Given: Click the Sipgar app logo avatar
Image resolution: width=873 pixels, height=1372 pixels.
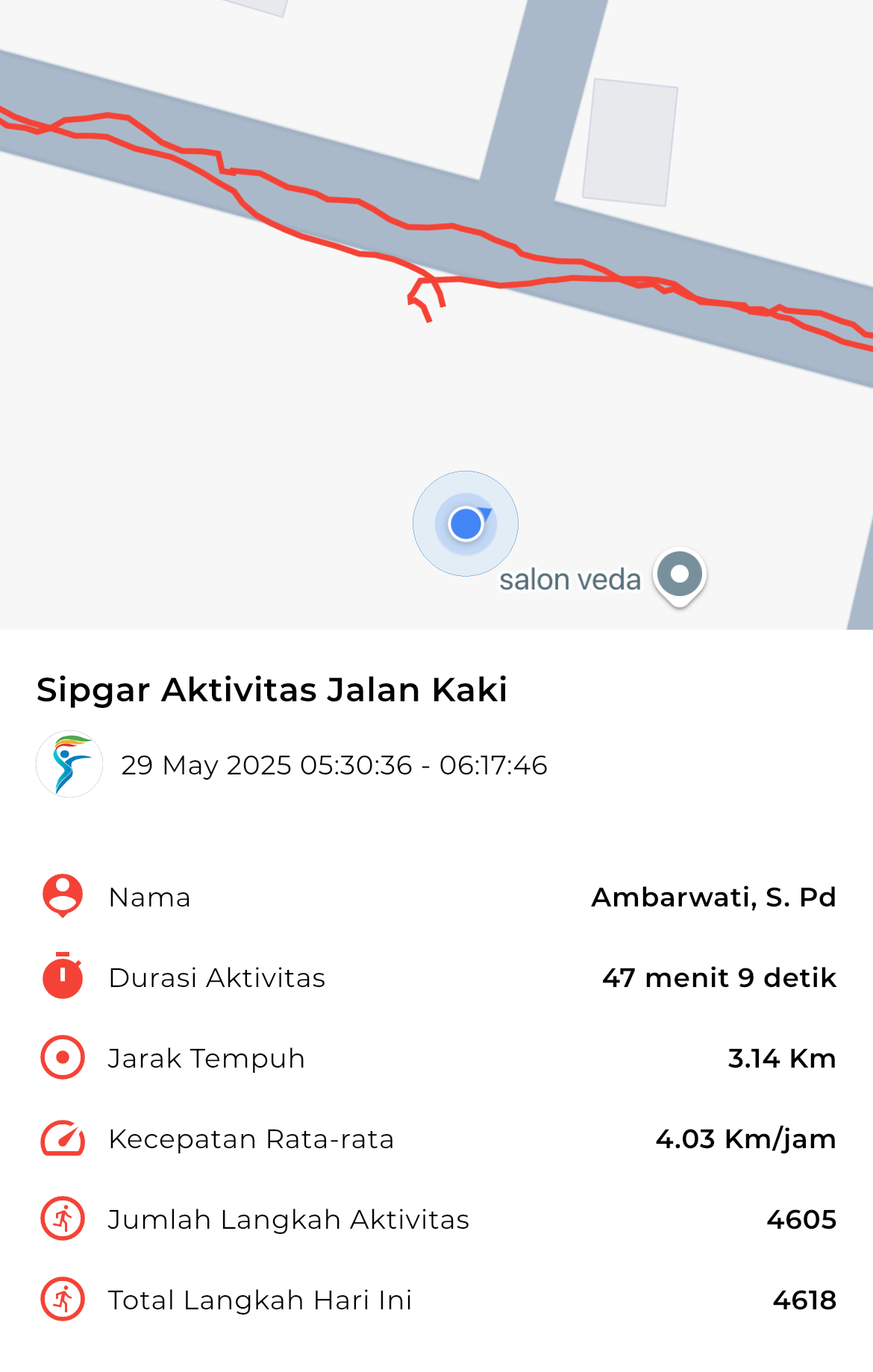Looking at the screenshot, I should (x=69, y=764).
